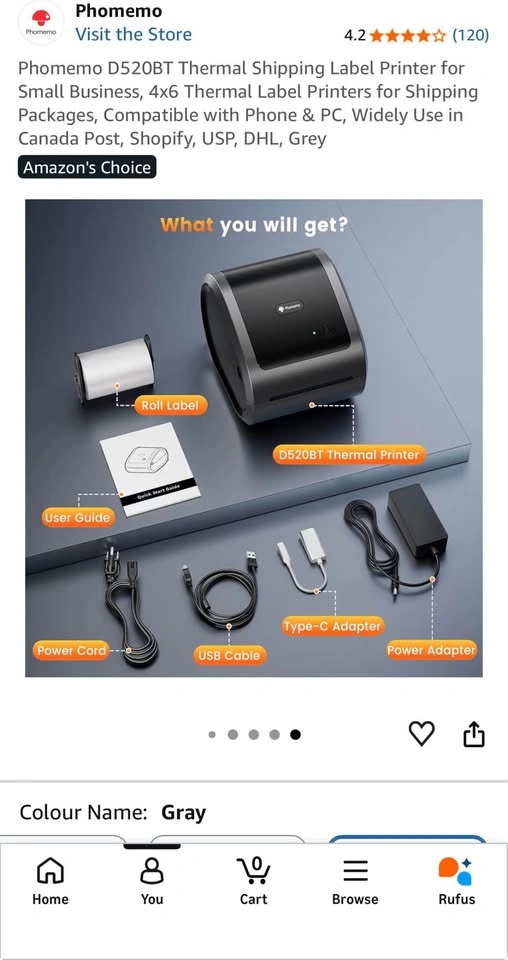Ask the Rufus assistant
This screenshot has height=960, width=508.
(x=457, y=882)
